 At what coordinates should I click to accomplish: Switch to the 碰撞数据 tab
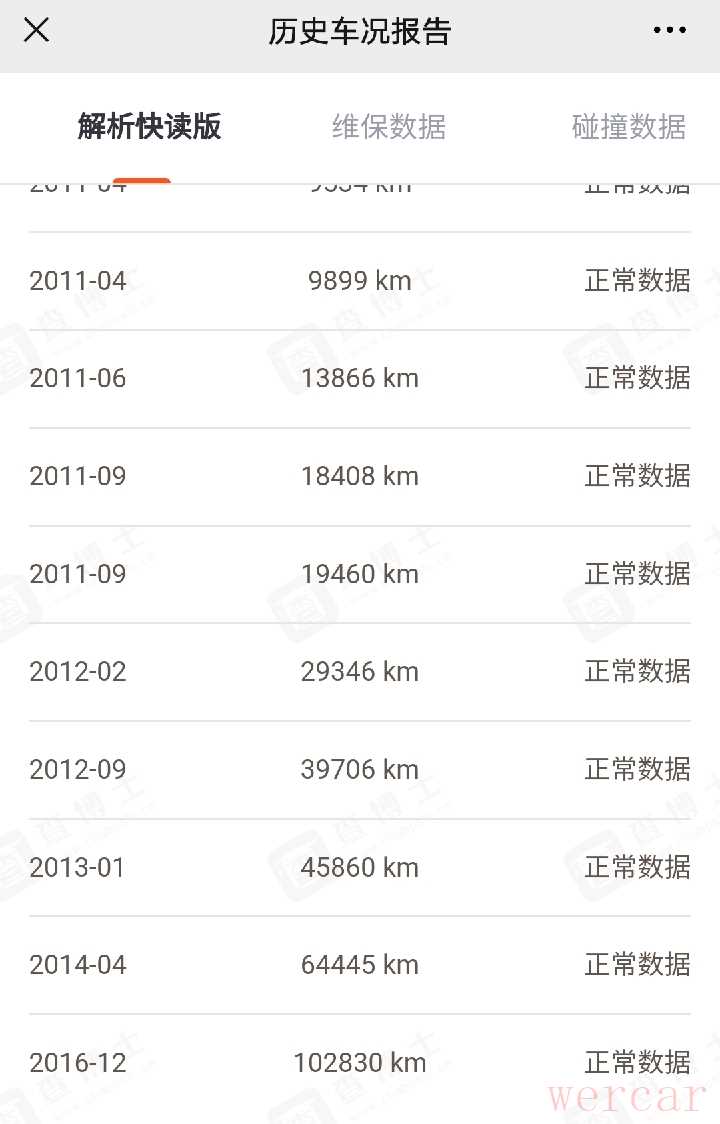point(628,128)
